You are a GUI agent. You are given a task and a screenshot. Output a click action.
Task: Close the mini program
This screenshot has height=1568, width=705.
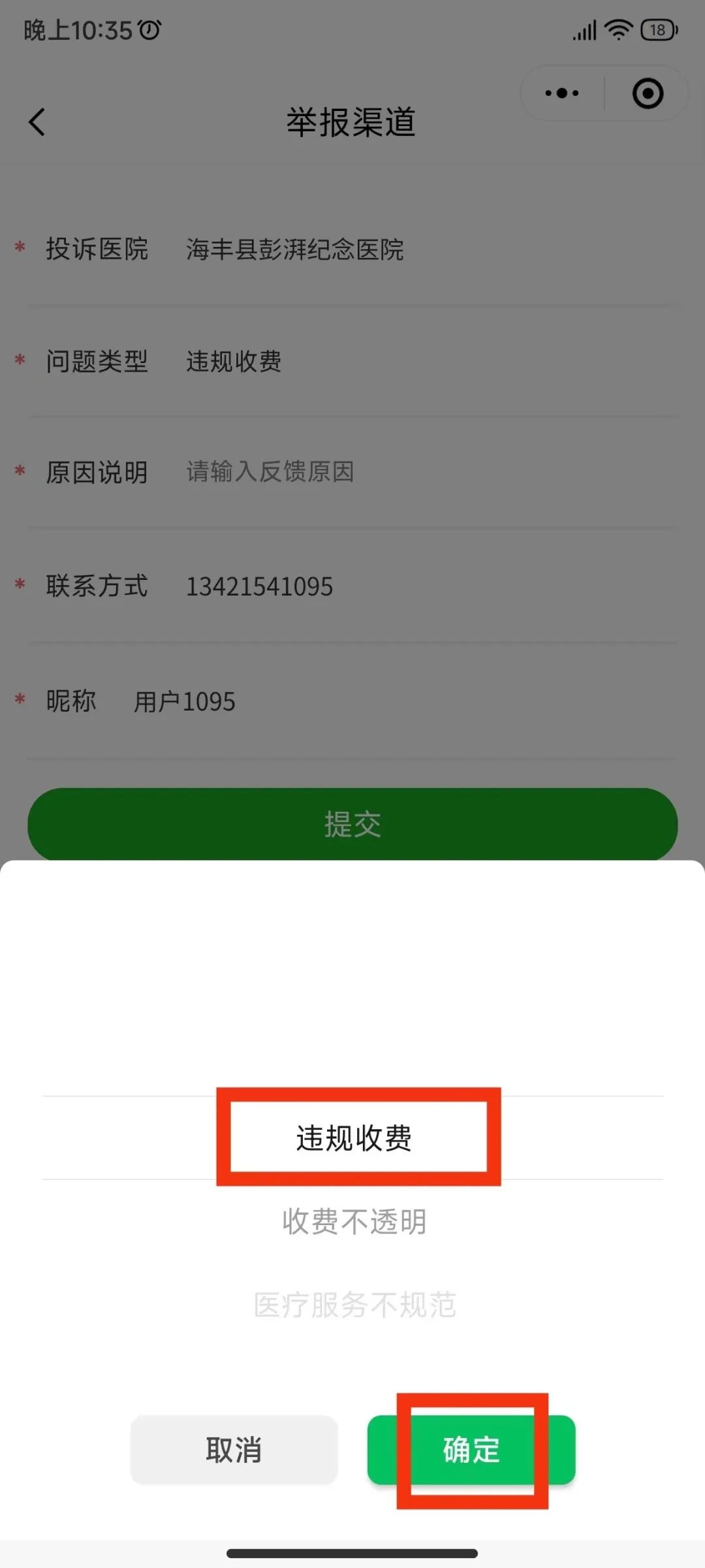[648, 93]
